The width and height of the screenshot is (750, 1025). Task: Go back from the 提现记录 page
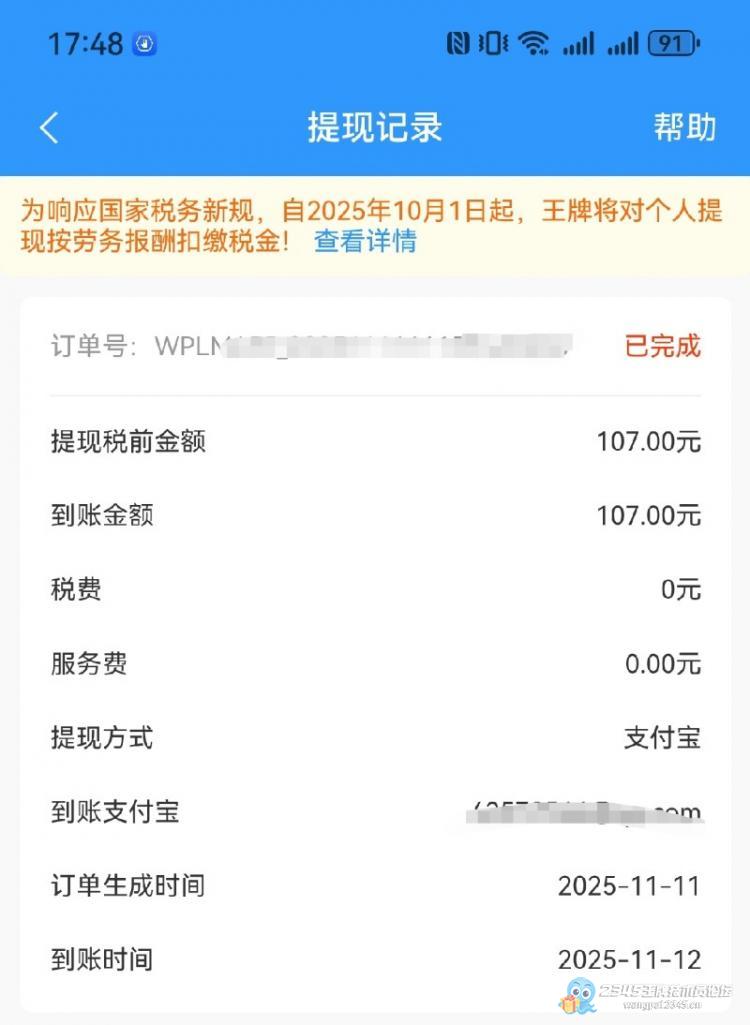click(x=49, y=128)
